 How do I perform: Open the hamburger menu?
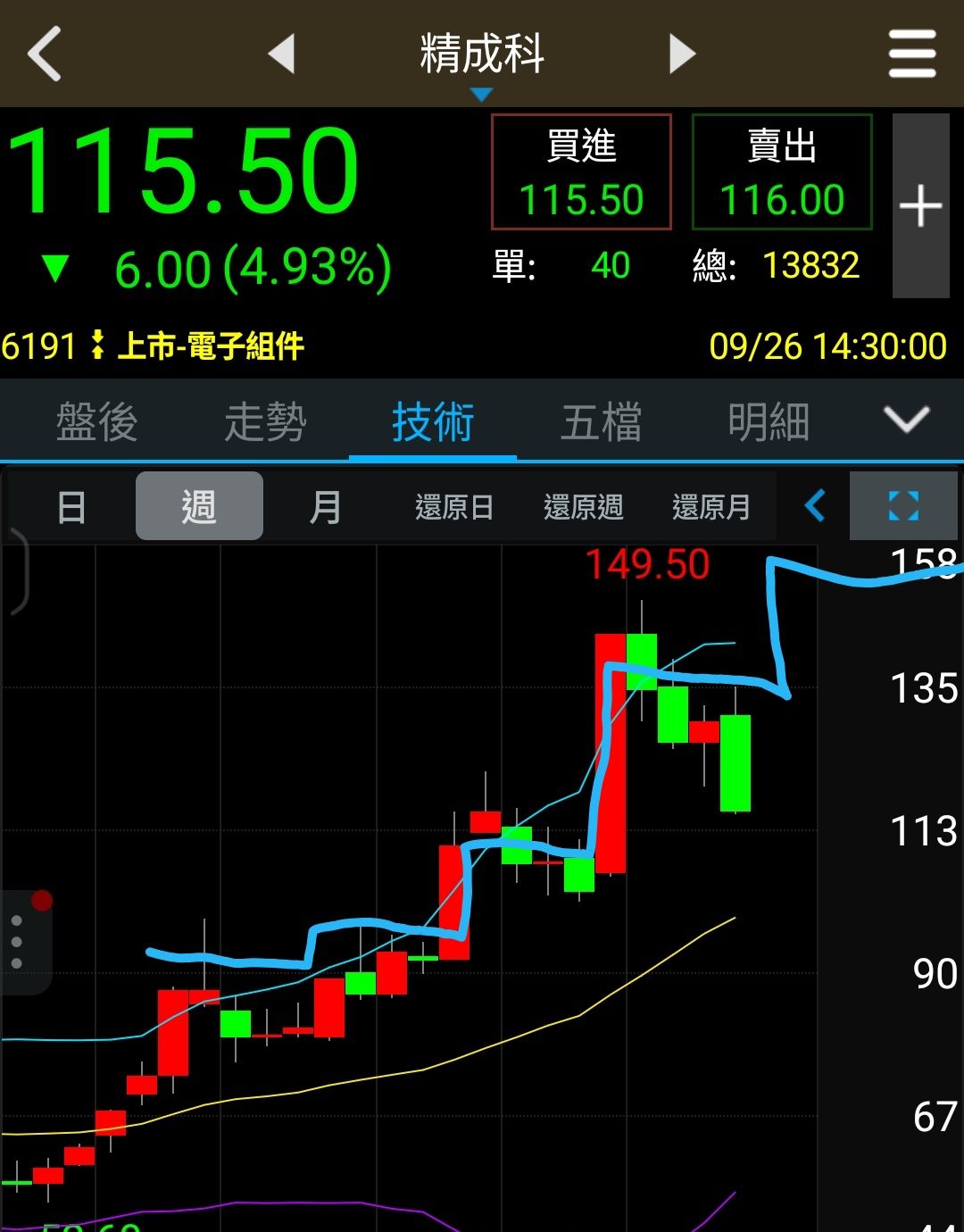tap(912, 54)
